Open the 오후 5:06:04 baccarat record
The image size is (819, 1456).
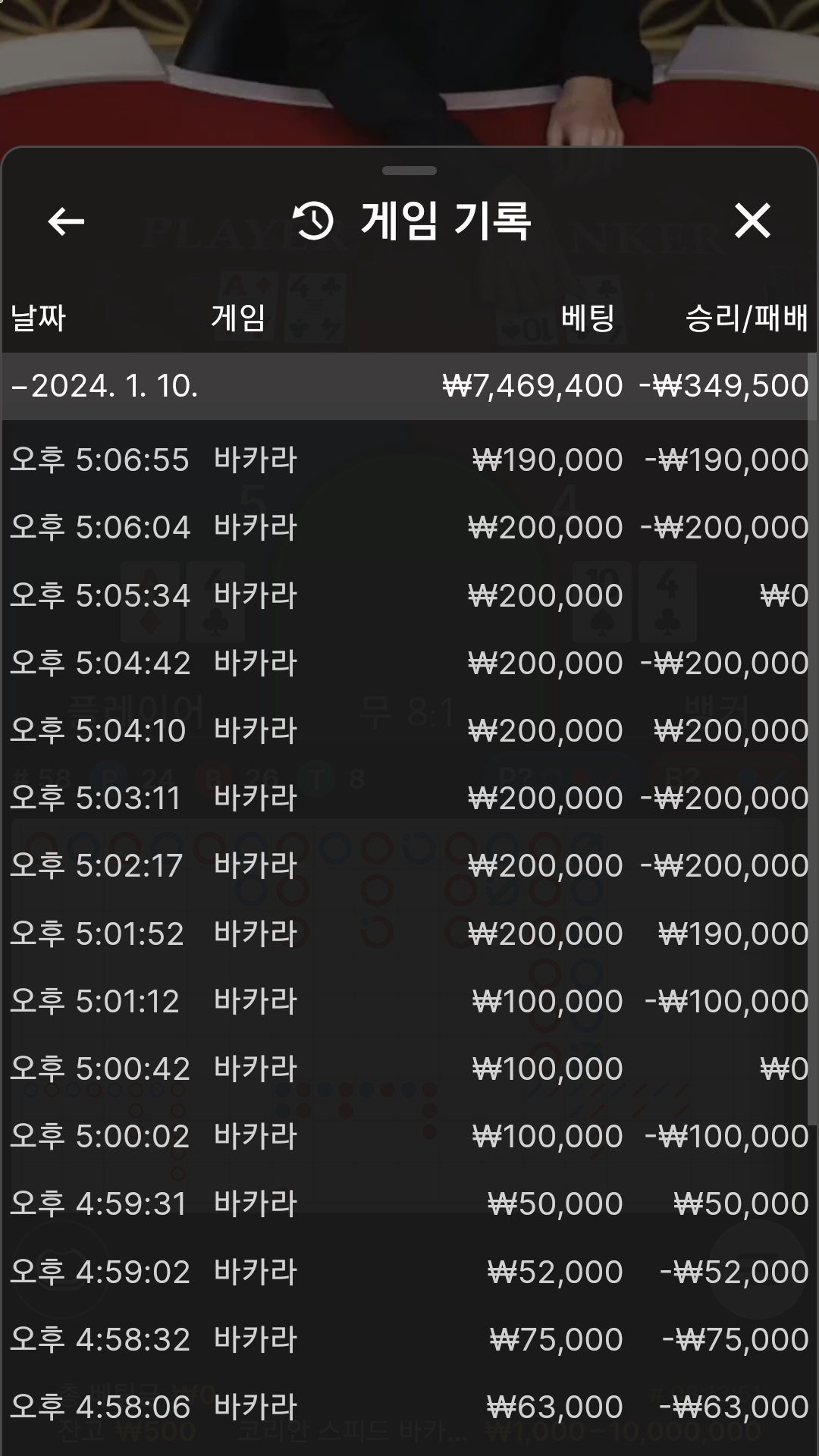pyautogui.click(x=409, y=527)
